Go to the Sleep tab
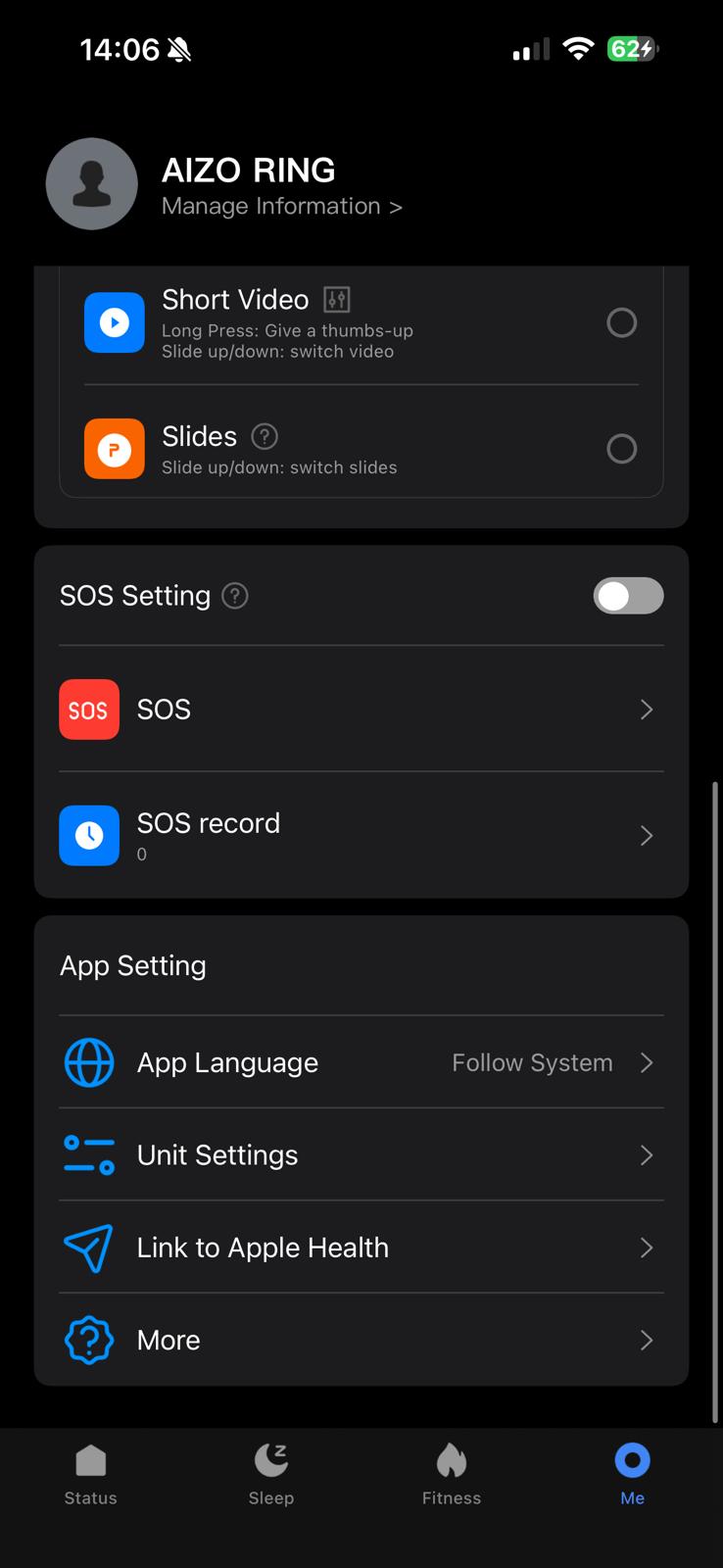 click(271, 1474)
